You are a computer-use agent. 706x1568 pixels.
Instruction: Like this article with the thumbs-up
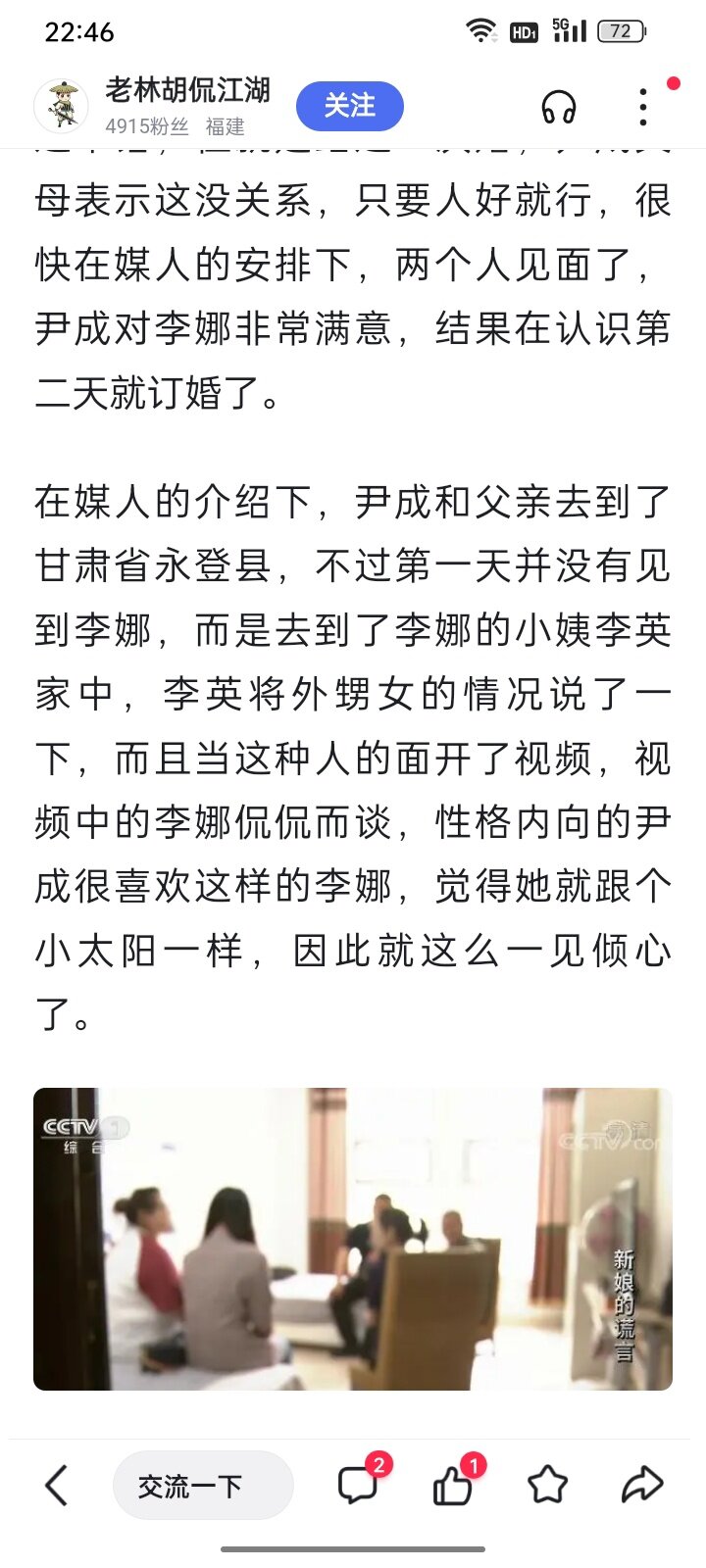454,1484
